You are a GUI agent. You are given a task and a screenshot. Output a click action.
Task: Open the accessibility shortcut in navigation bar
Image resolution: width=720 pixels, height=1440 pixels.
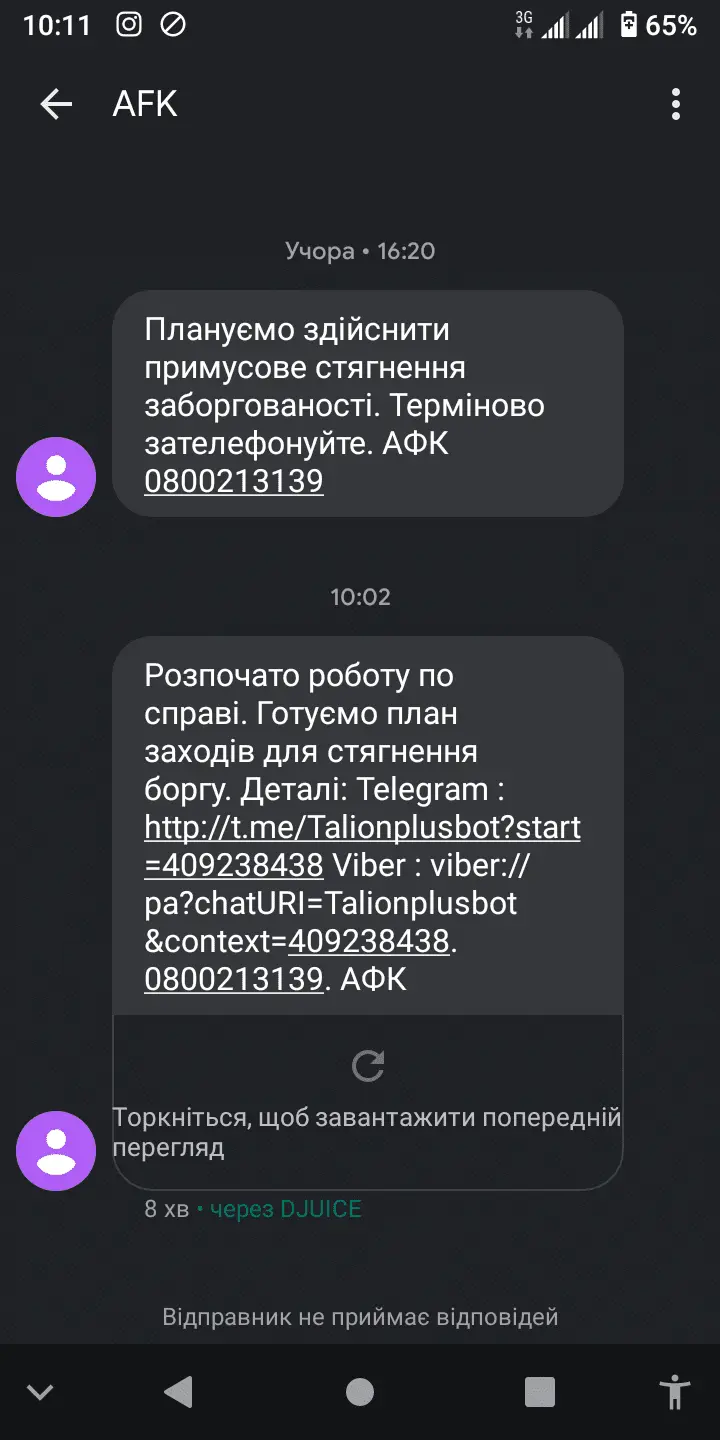pyautogui.click(x=676, y=1392)
